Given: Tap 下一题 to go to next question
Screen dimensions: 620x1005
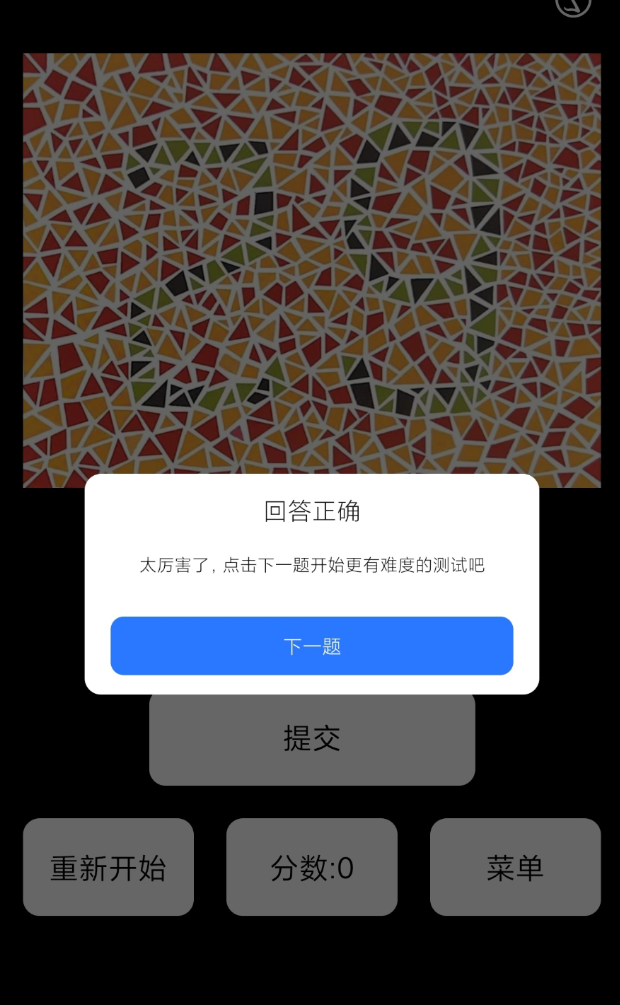Looking at the screenshot, I should [x=311, y=646].
